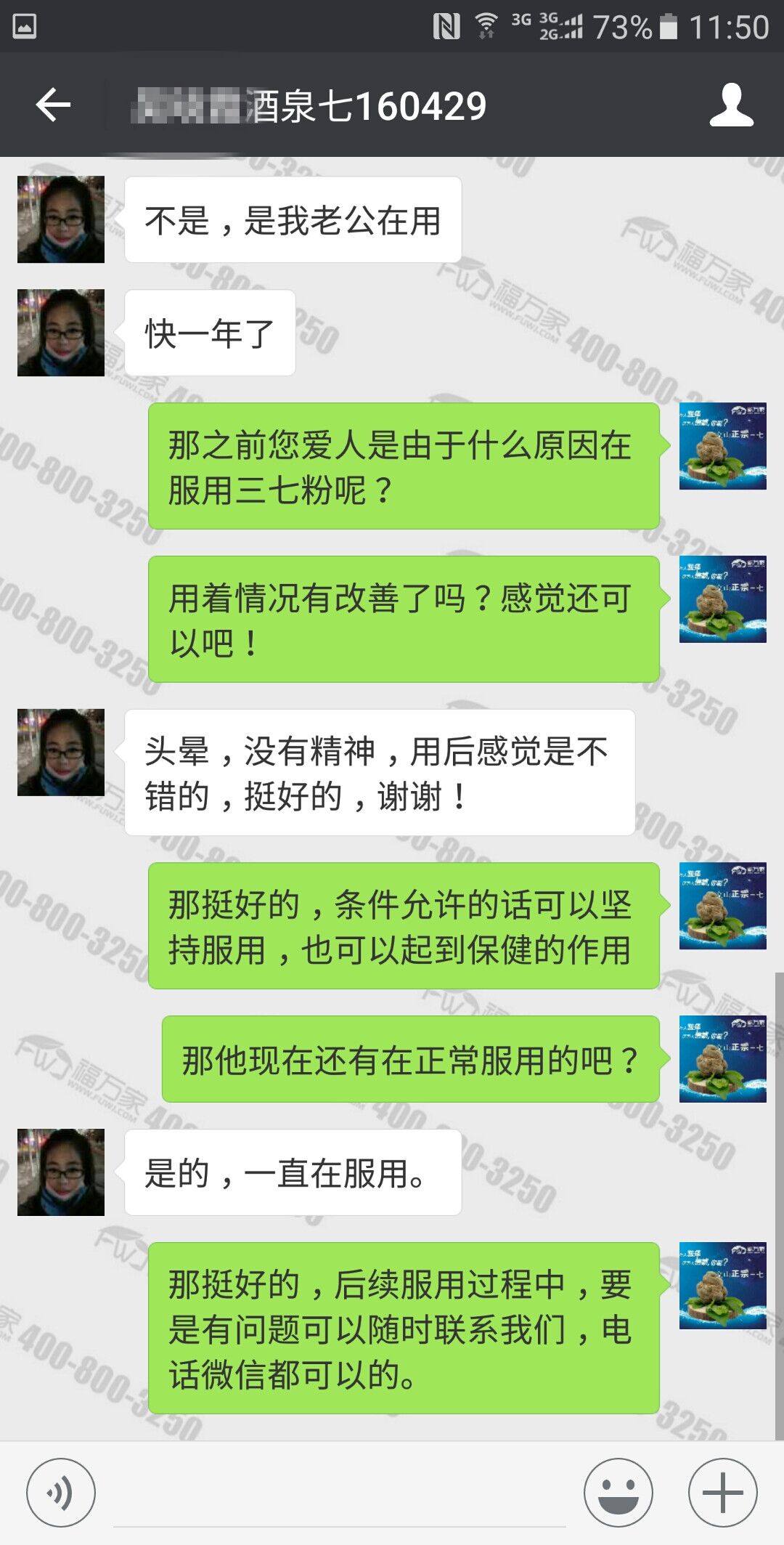This screenshot has height=1545, width=784.
Task: Open the plus attachment menu
Action: pos(722,1493)
